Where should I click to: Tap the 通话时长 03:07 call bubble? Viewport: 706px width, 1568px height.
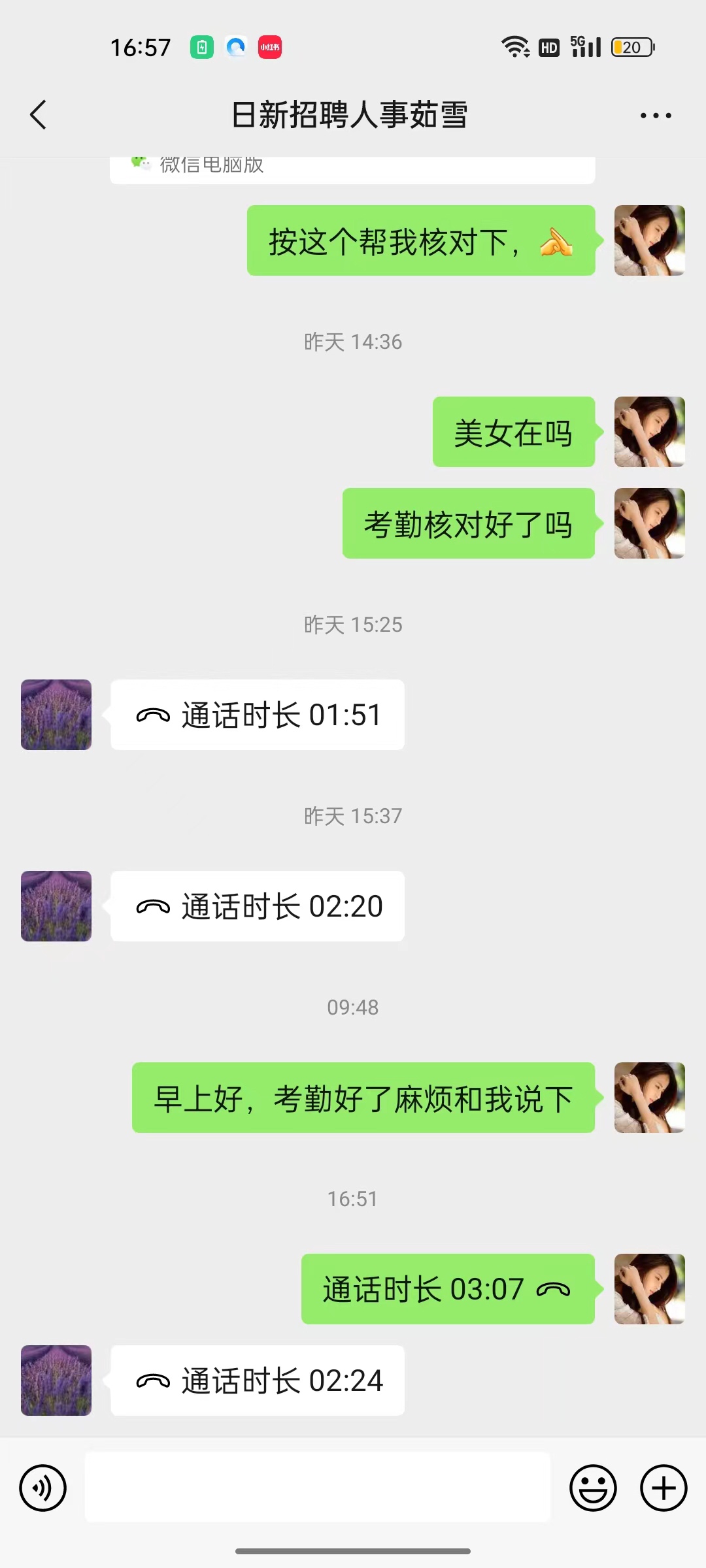(x=448, y=1289)
